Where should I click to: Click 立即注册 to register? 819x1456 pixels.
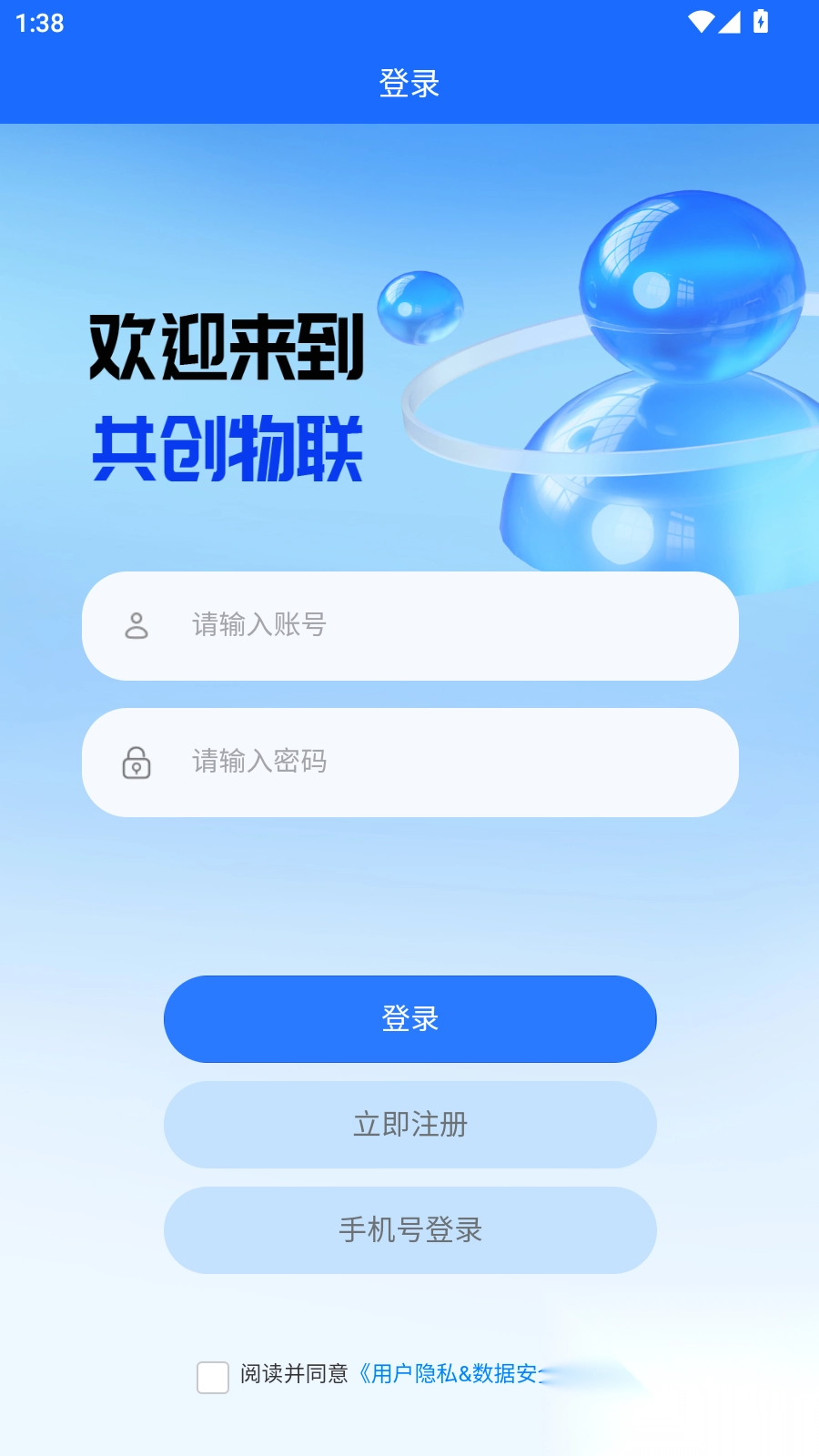tap(409, 1125)
